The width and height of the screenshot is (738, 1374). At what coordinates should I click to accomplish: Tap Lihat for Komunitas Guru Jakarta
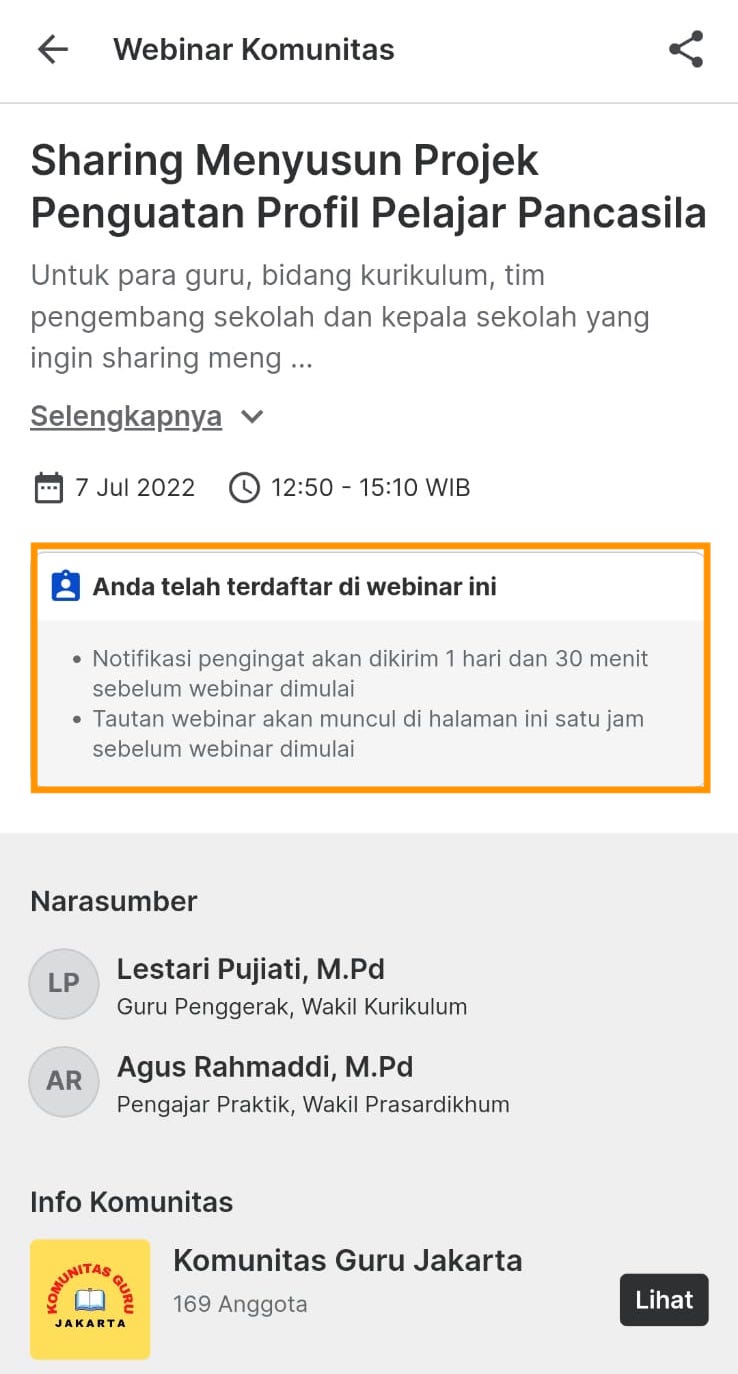click(x=664, y=1299)
